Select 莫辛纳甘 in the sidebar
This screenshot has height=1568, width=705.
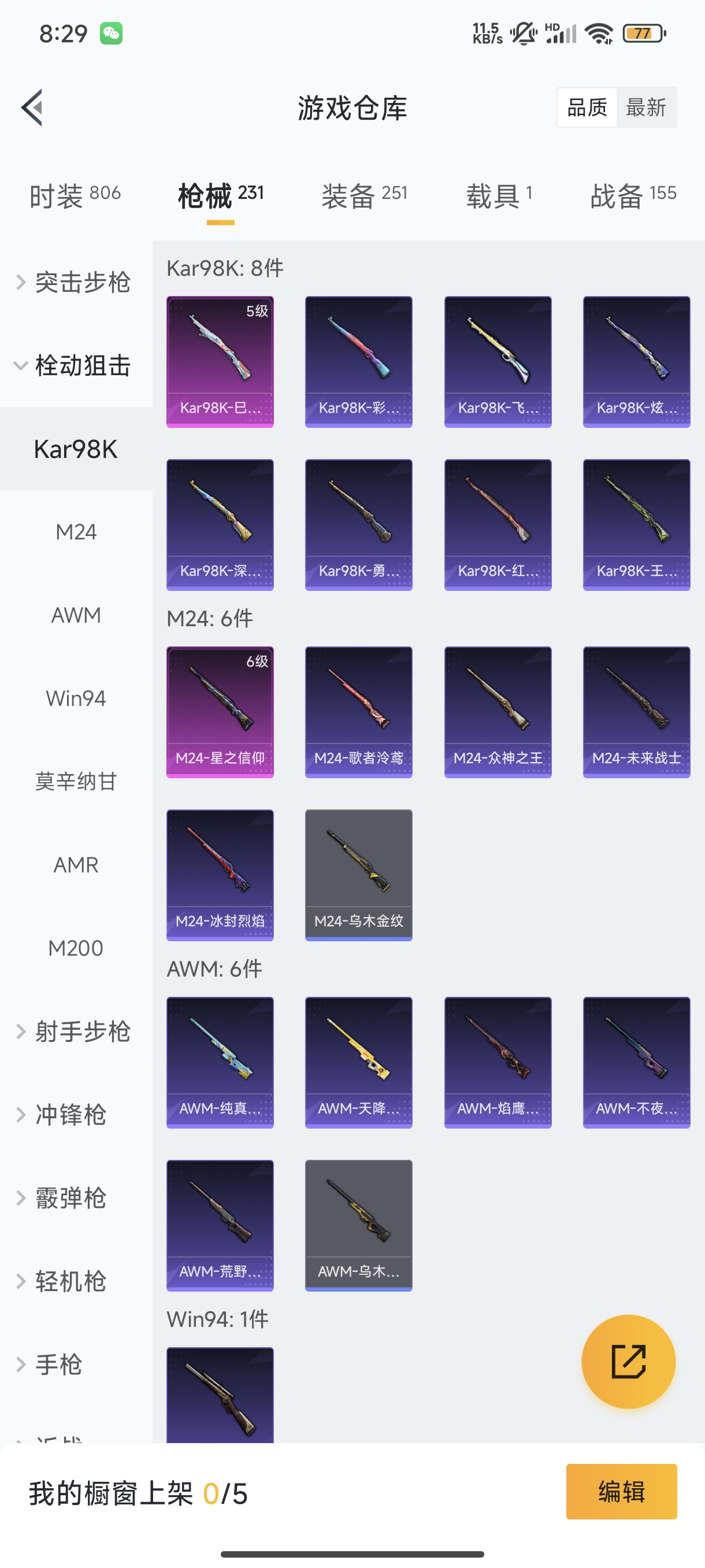76,782
